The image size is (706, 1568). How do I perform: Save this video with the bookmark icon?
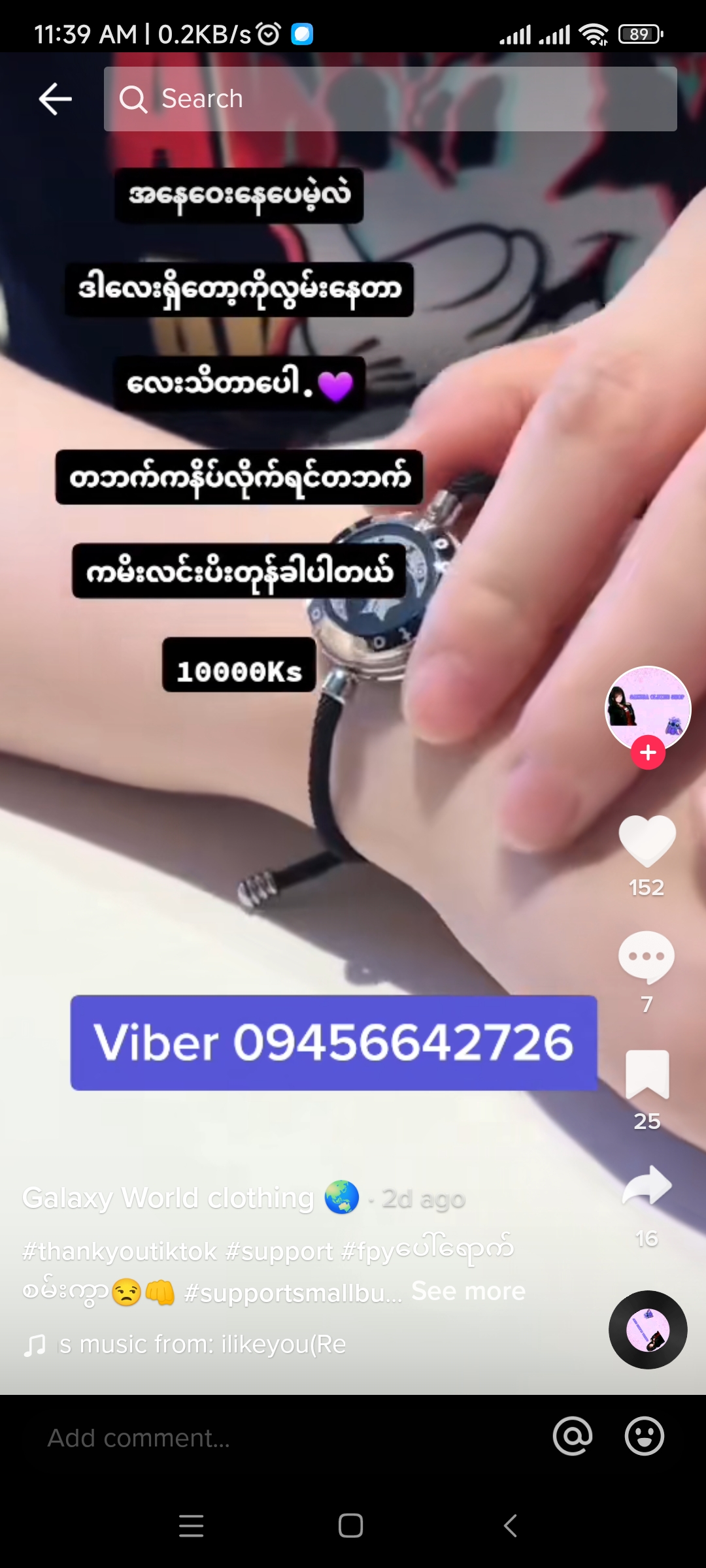647,1075
